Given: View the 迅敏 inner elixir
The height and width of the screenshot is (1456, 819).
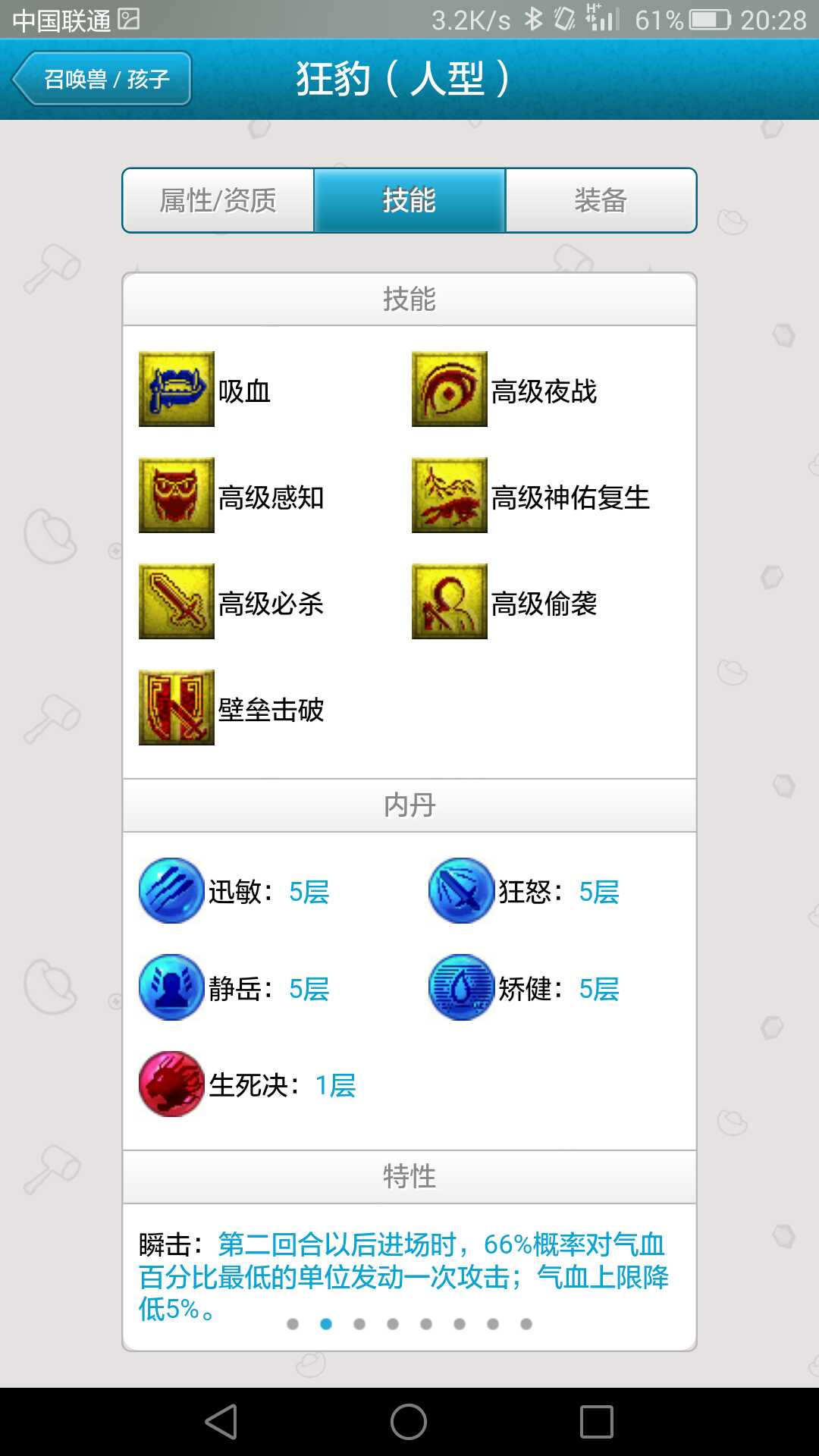Looking at the screenshot, I should (x=172, y=891).
